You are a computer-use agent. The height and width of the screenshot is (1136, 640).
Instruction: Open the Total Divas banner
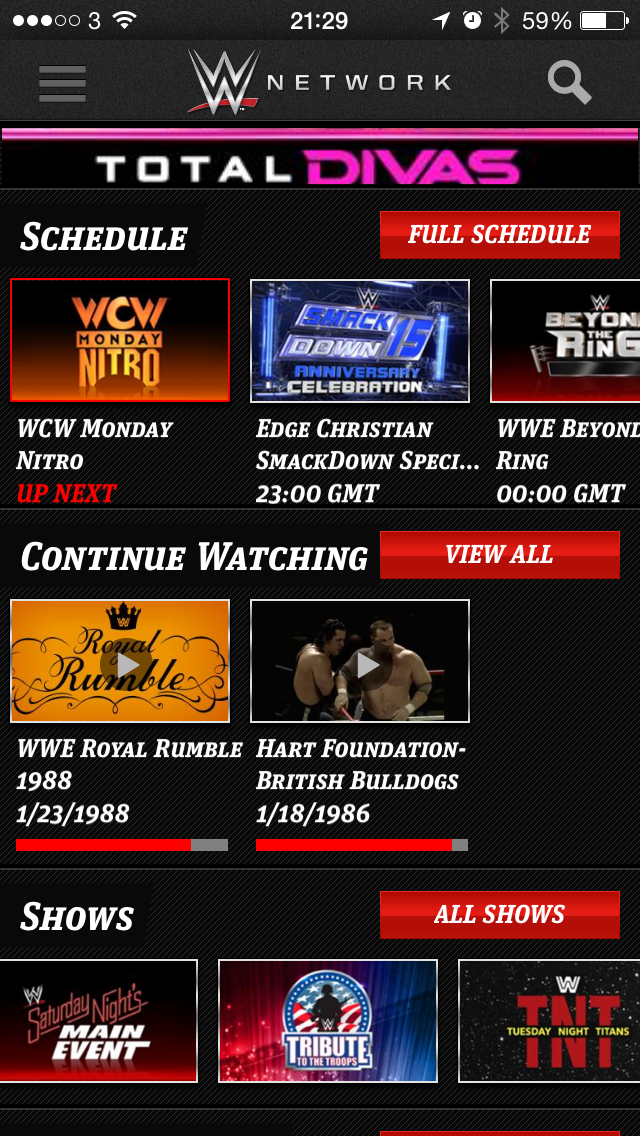click(320, 156)
